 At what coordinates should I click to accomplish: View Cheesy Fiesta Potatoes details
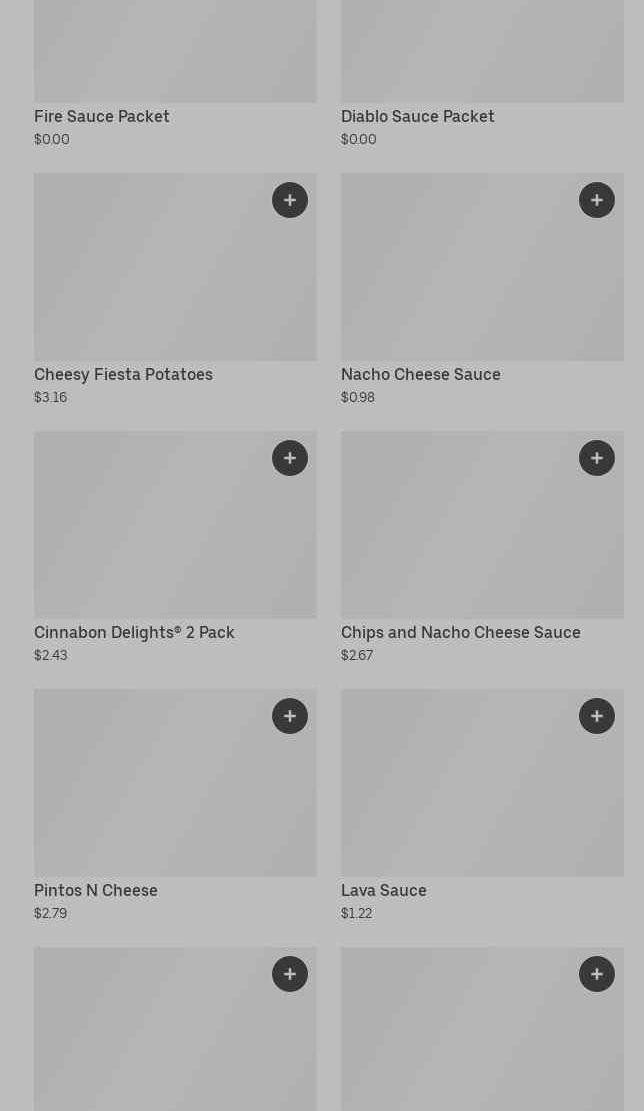point(123,375)
